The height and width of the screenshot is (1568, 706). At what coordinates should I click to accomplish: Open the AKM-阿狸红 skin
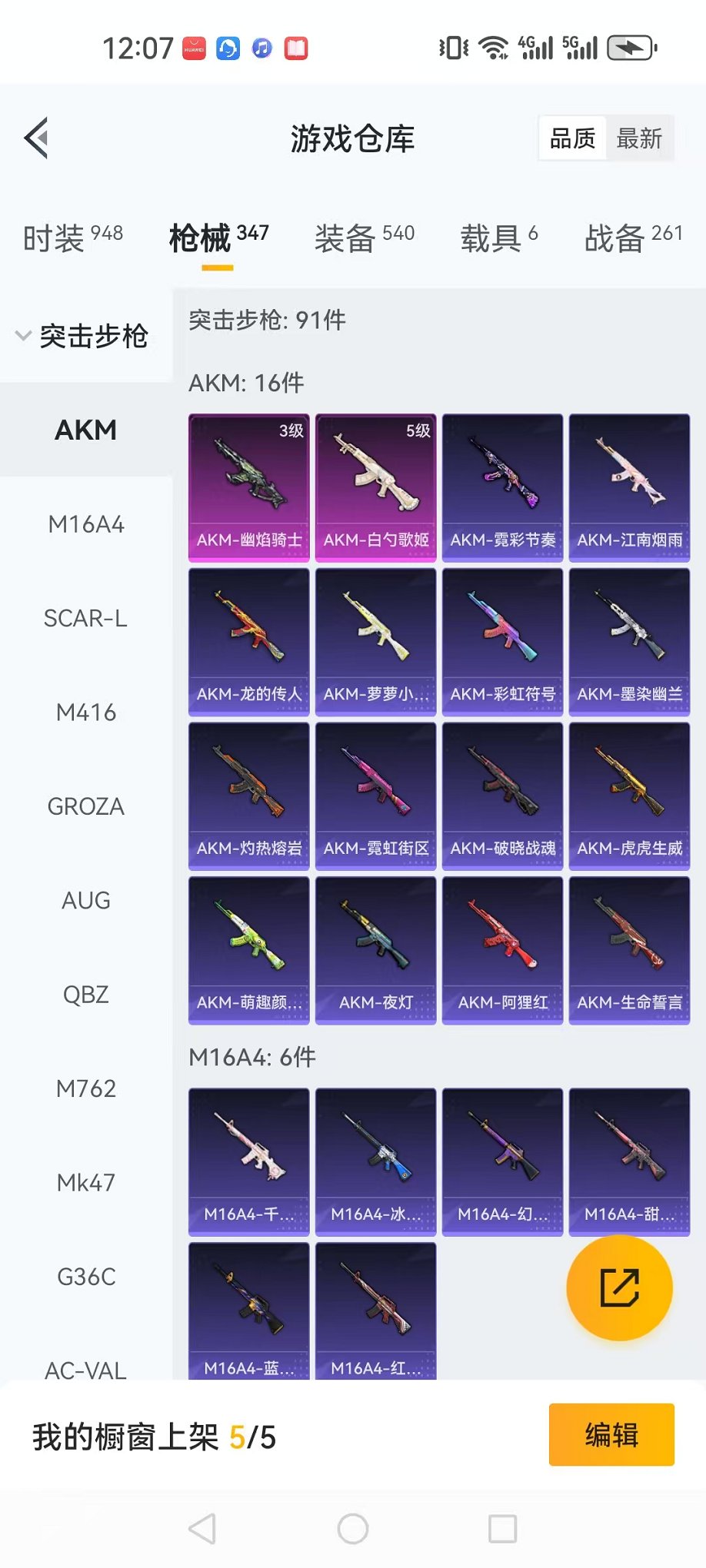tap(502, 950)
